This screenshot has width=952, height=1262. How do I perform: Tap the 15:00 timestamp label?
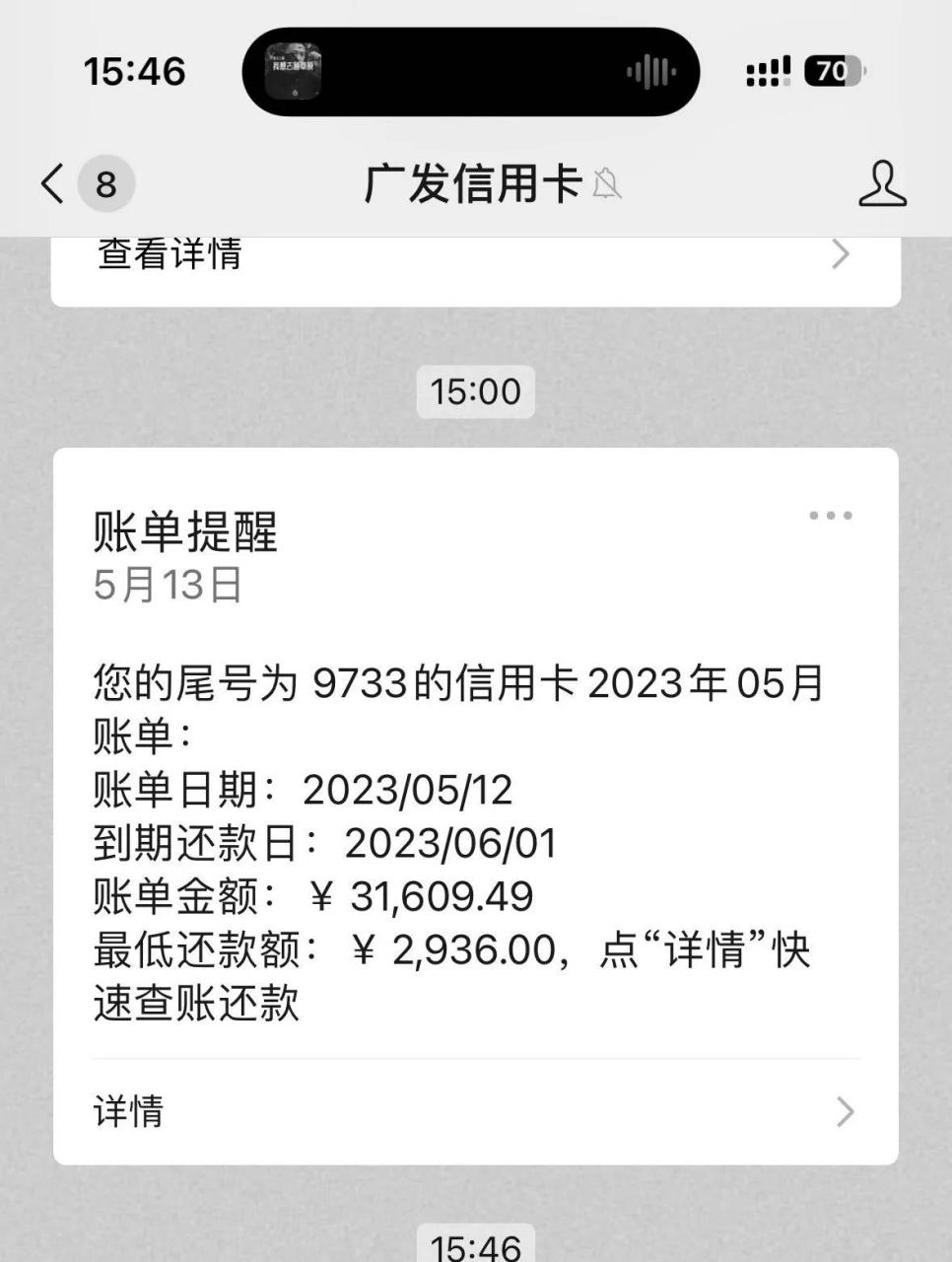tap(476, 391)
